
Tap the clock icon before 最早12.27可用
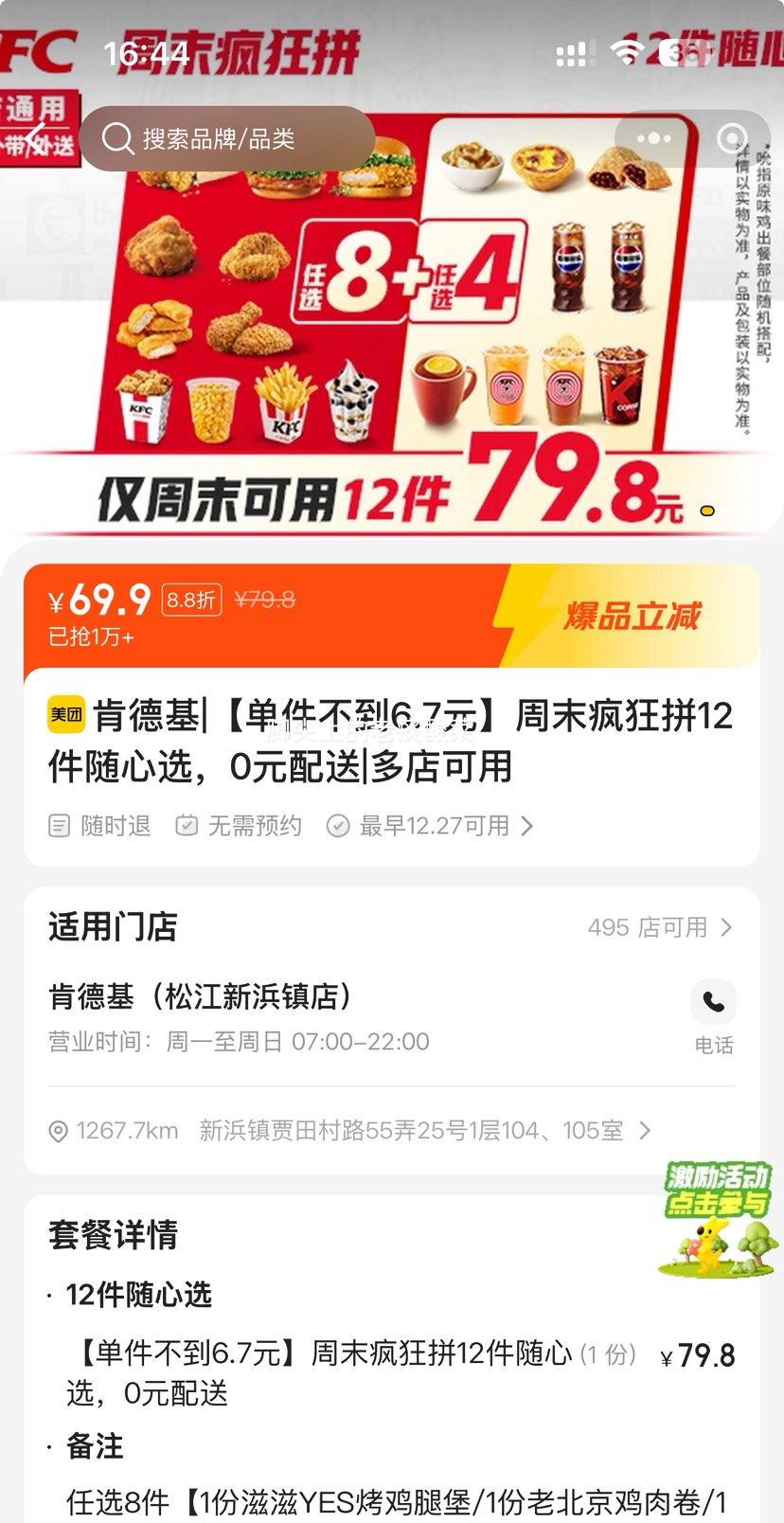coord(337,825)
